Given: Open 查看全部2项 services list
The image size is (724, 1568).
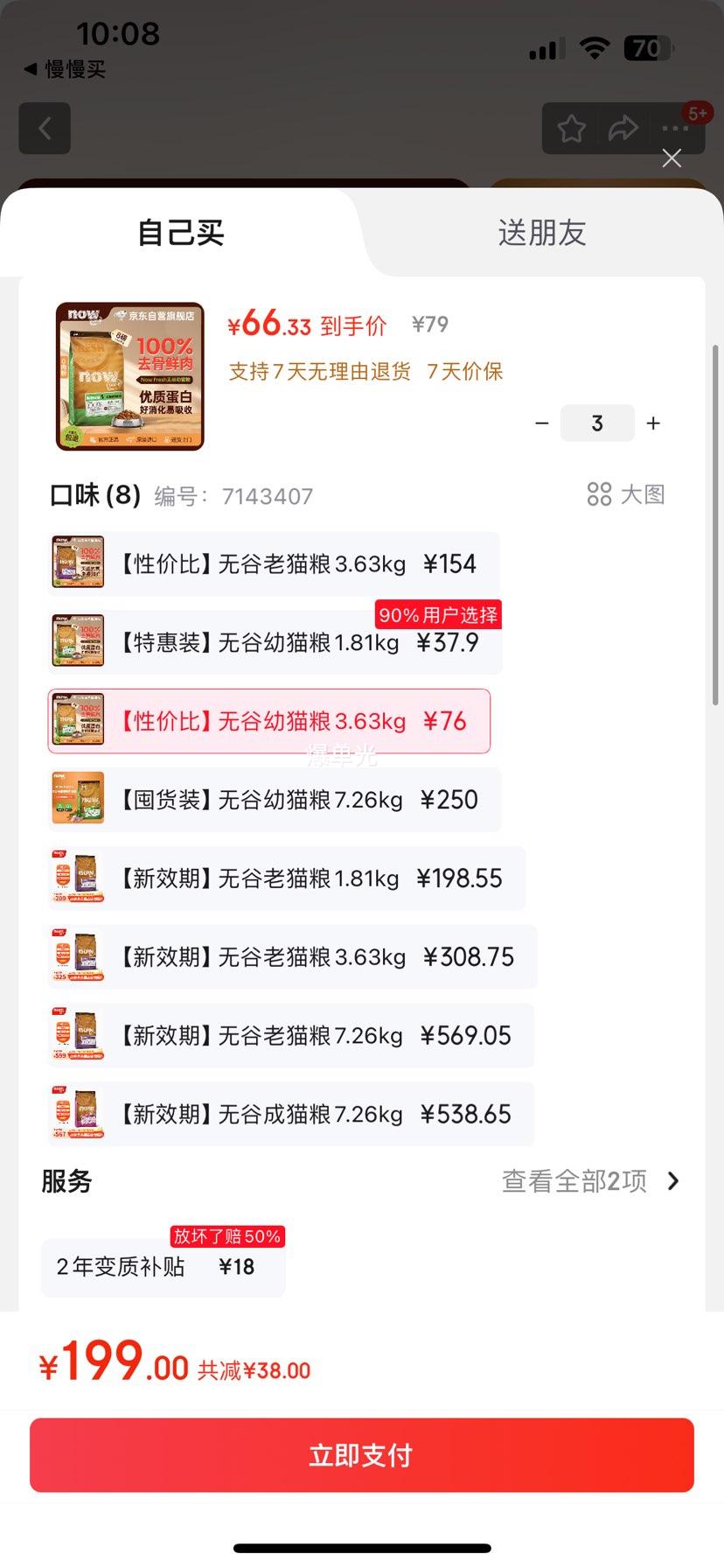Looking at the screenshot, I should (591, 1181).
